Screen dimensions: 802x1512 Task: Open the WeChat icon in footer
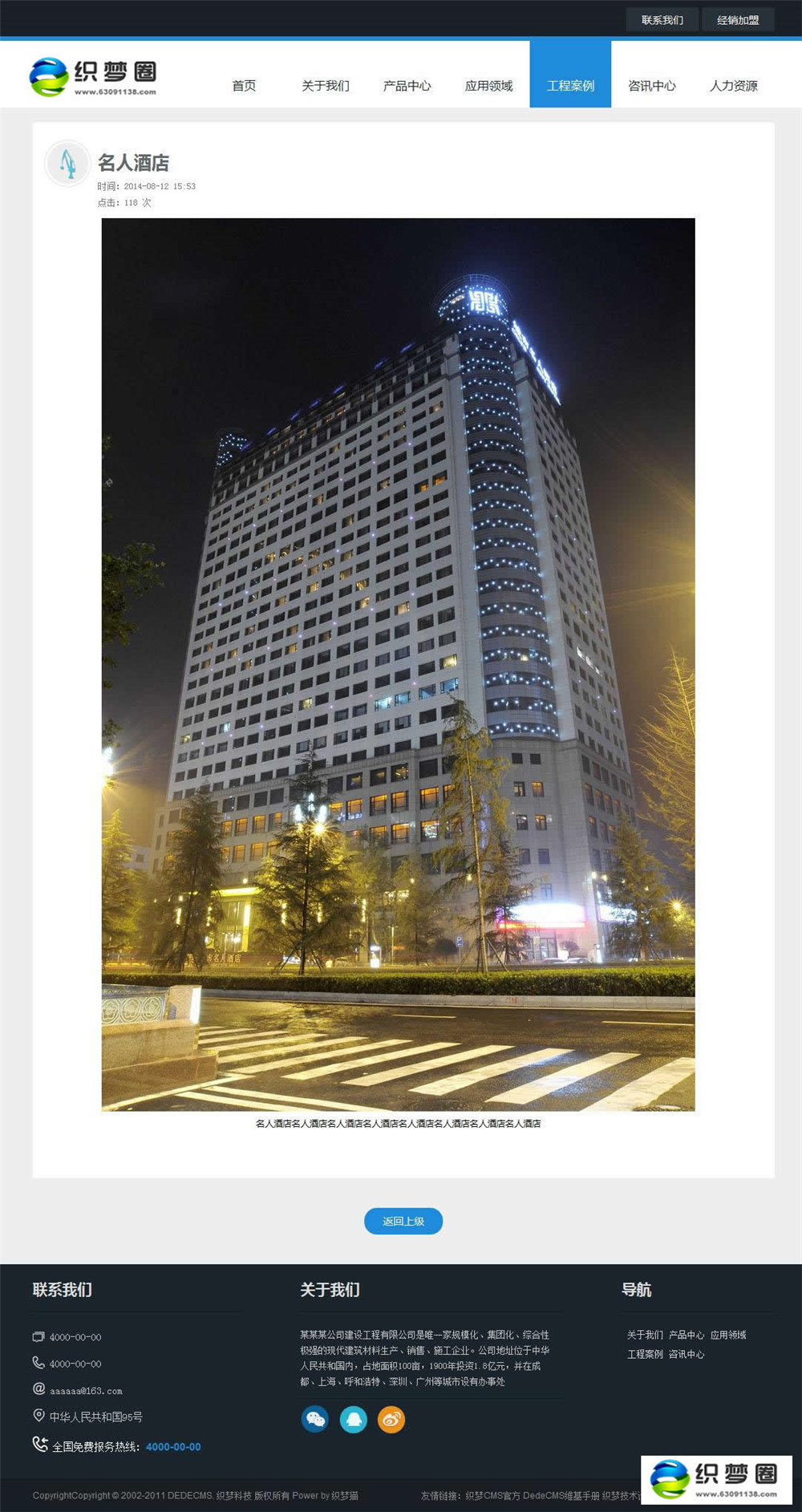314,1419
